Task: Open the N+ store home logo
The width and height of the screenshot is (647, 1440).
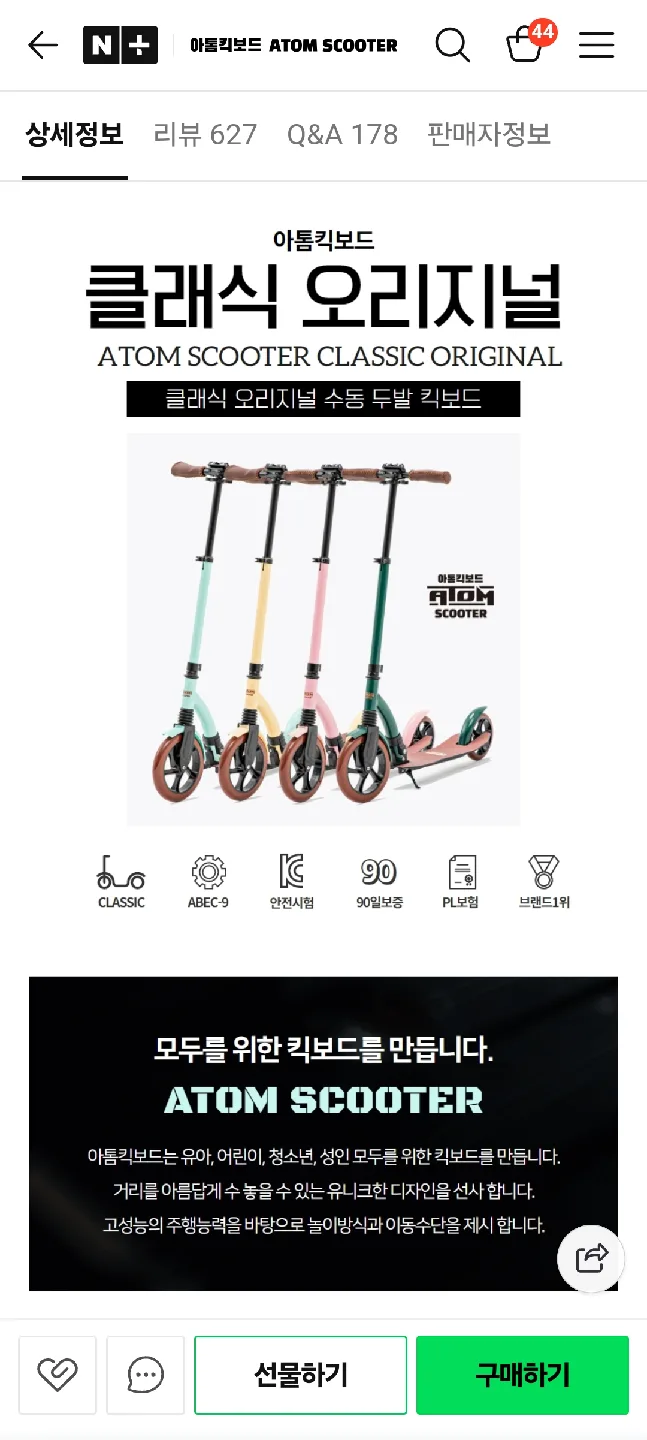Action: click(x=120, y=45)
